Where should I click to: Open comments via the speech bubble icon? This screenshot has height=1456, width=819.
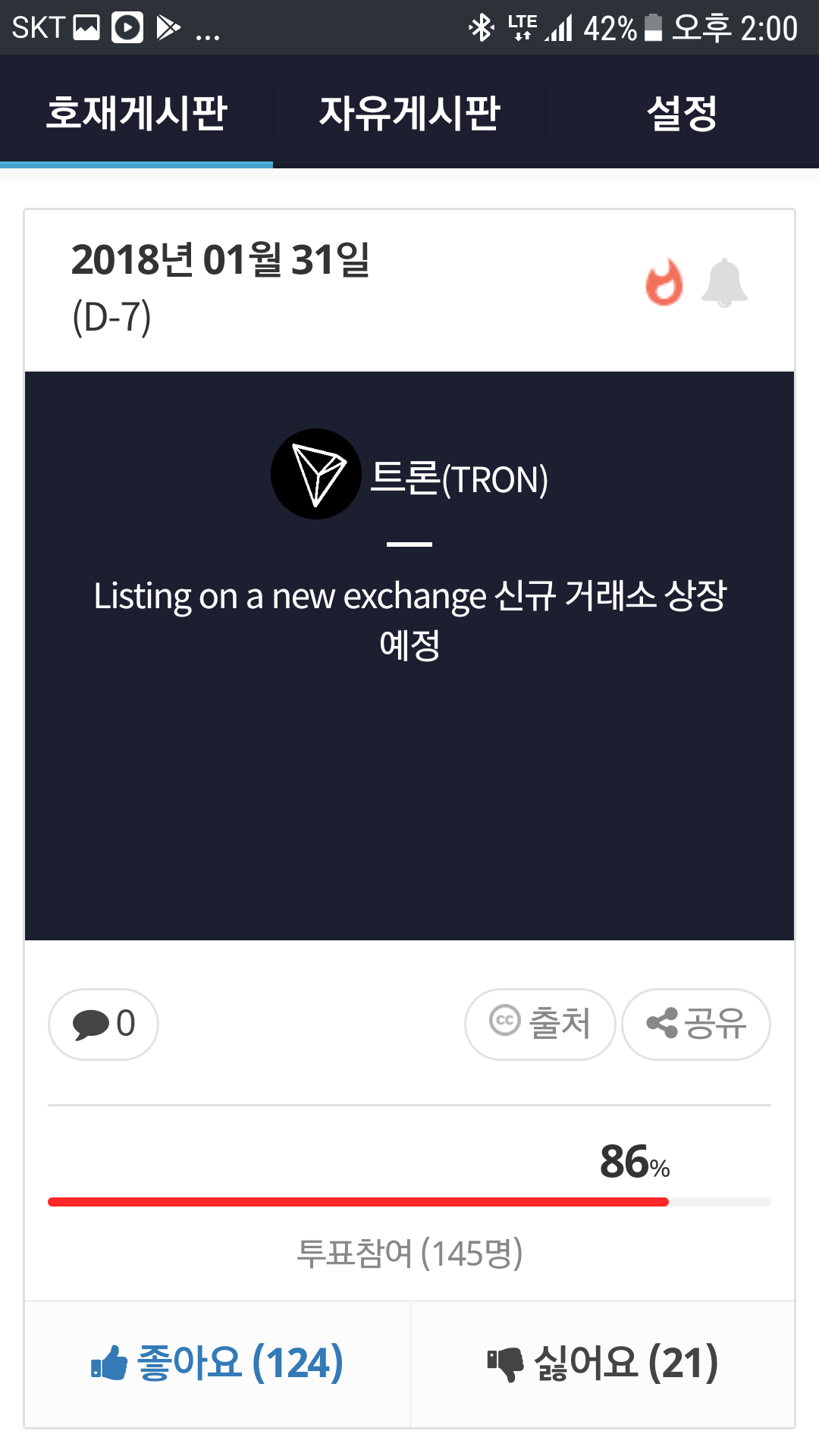point(103,1024)
